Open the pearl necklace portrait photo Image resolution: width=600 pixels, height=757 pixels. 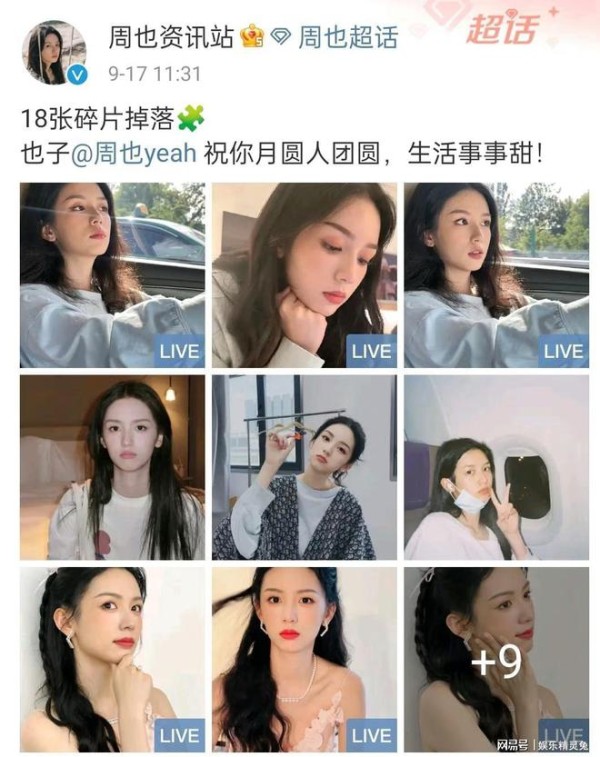[x=304, y=659]
